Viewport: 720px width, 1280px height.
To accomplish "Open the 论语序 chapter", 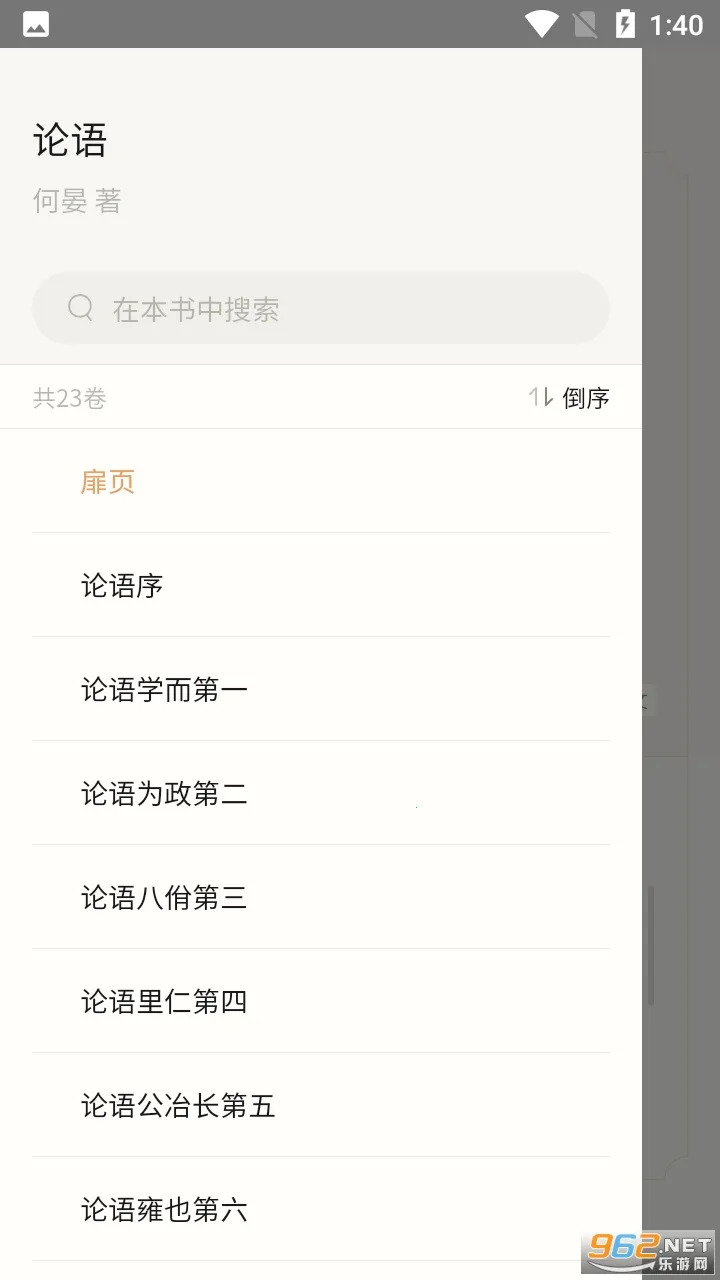I will pos(122,586).
